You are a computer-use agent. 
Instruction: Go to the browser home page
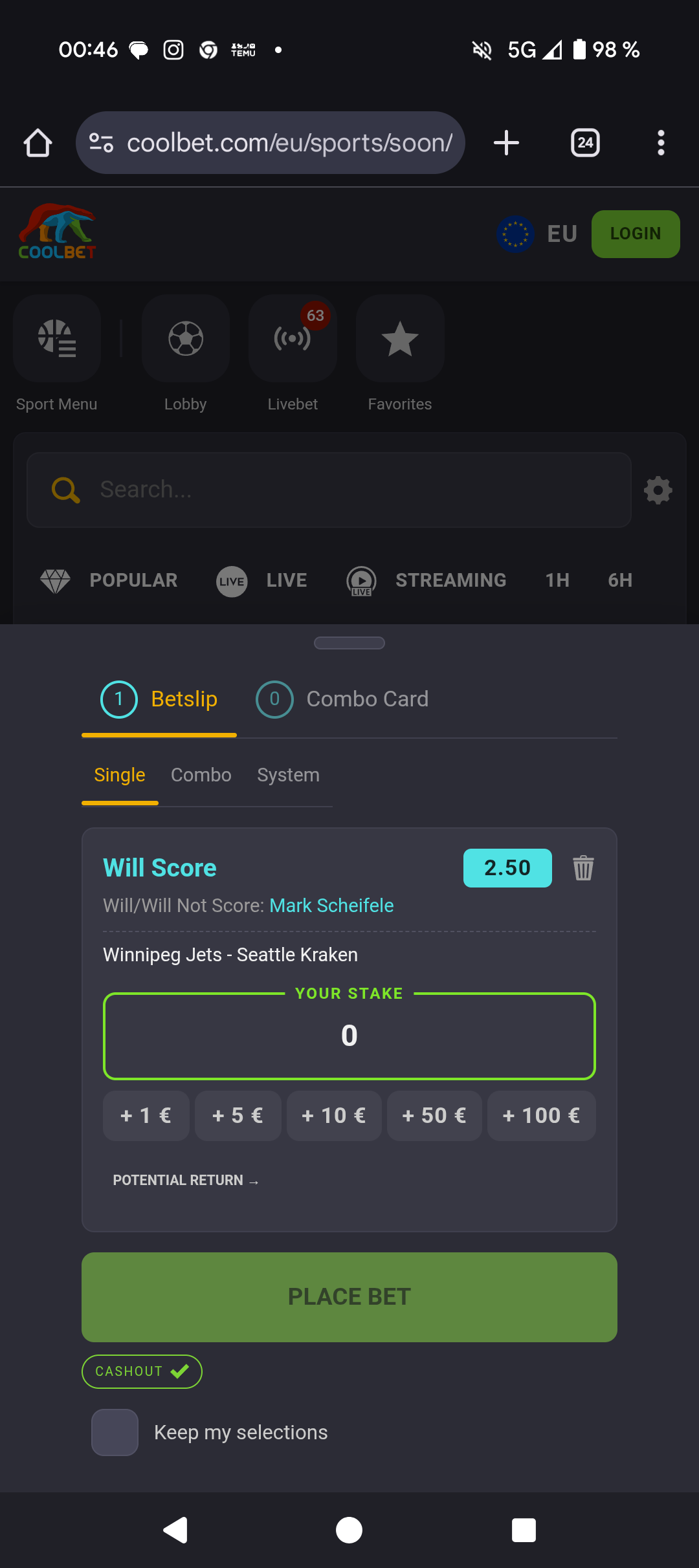(38, 143)
